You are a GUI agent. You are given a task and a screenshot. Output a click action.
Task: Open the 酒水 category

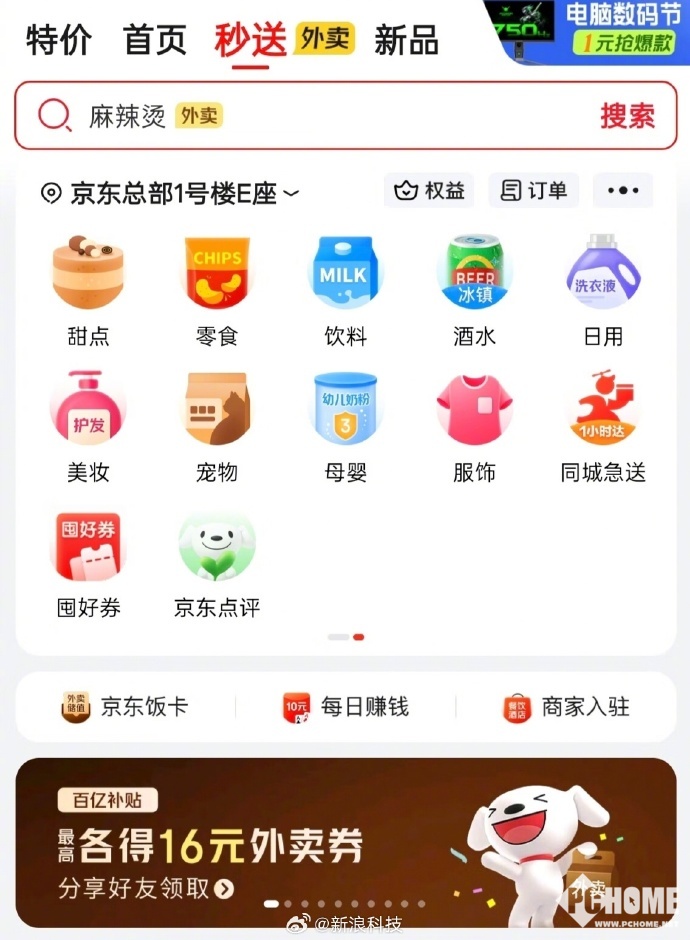point(474,290)
